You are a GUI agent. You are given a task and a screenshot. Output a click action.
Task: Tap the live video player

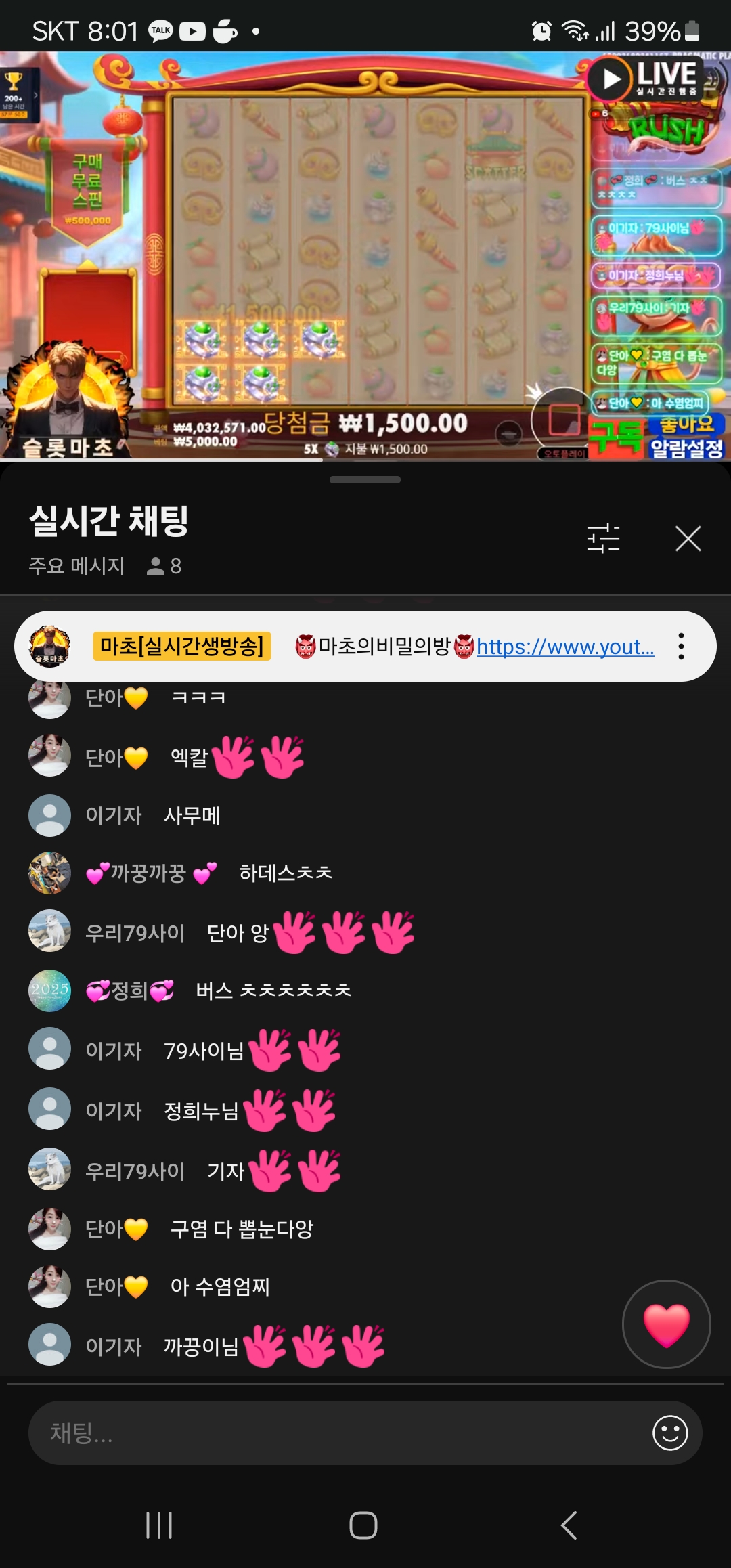[365, 256]
